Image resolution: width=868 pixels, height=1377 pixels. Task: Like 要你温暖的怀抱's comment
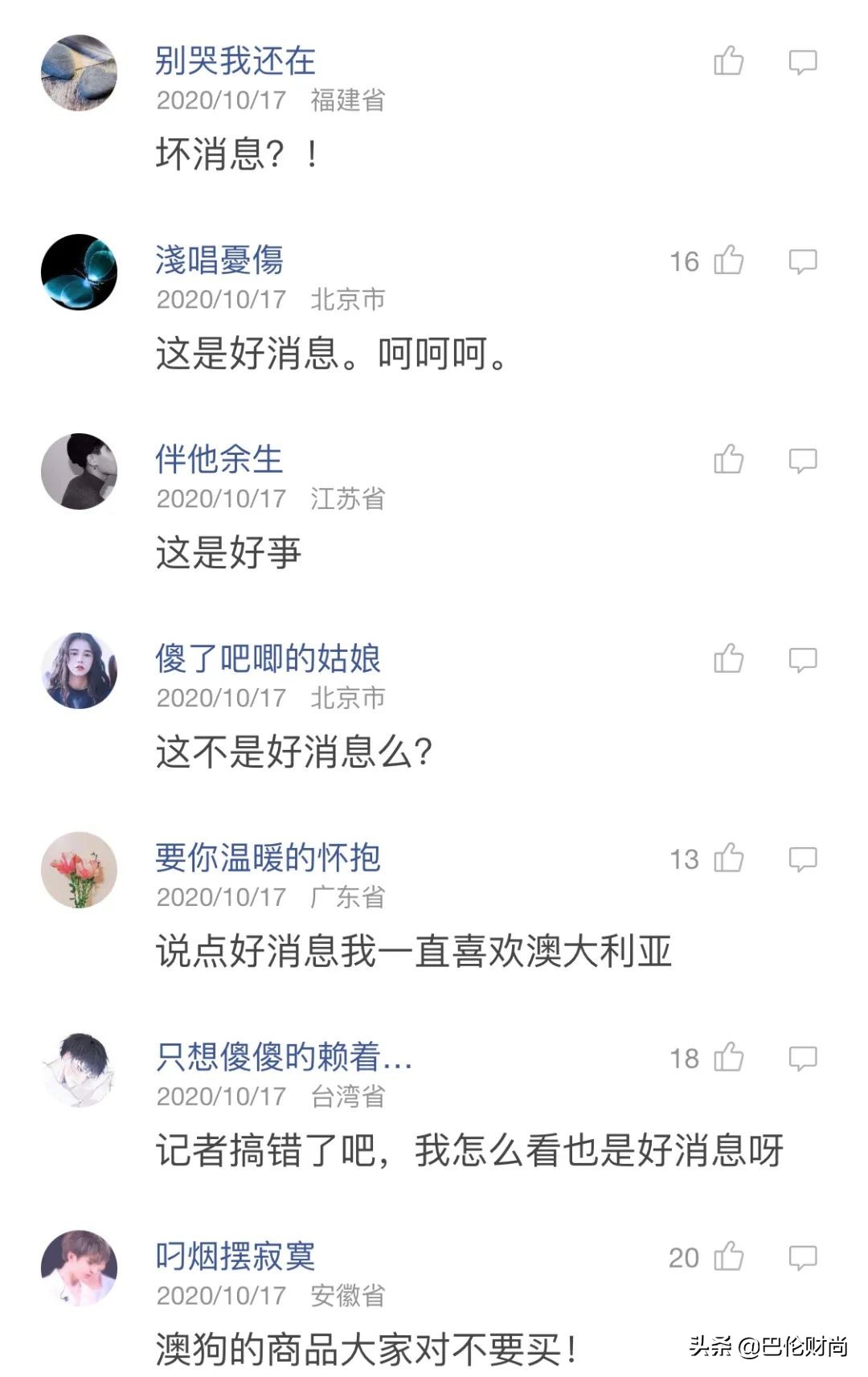click(730, 862)
